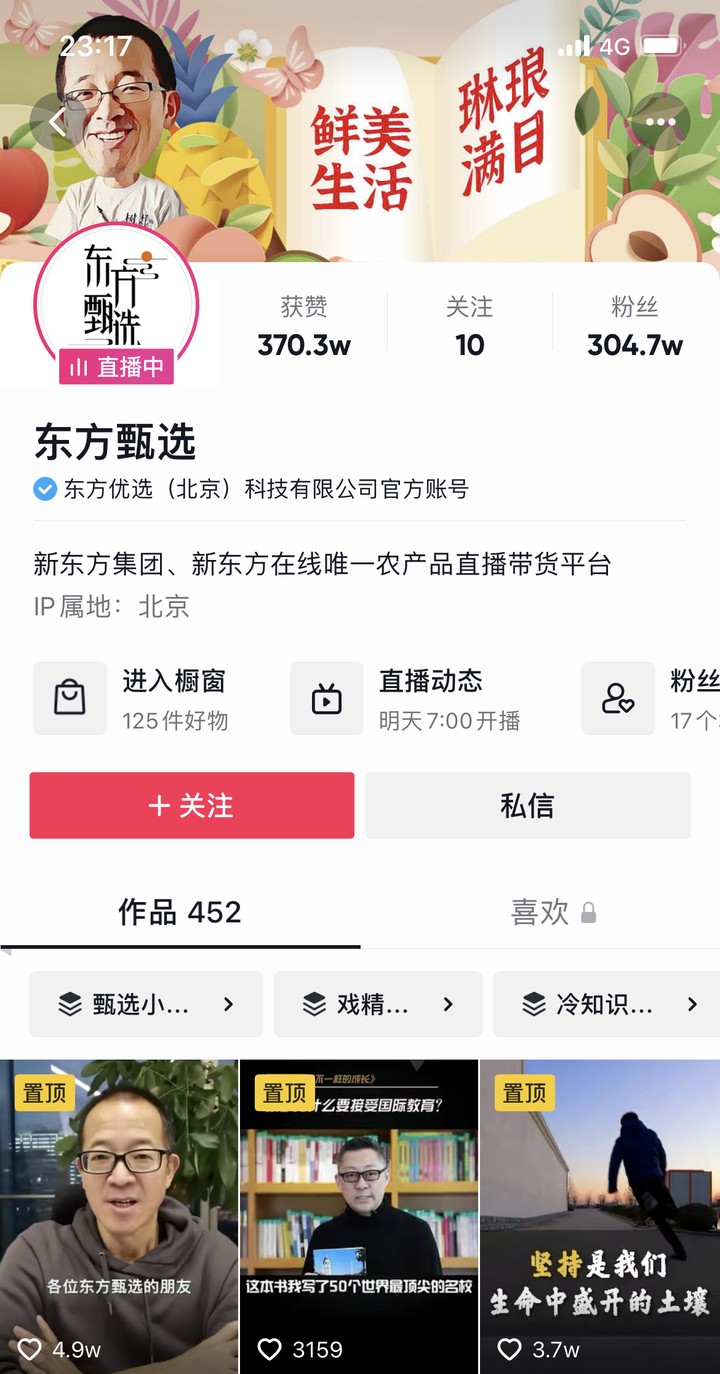Screen dimensions: 720x1374
Task: Play the pinned video 各位东方甄选的朋友
Action: tap(119, 1215)
